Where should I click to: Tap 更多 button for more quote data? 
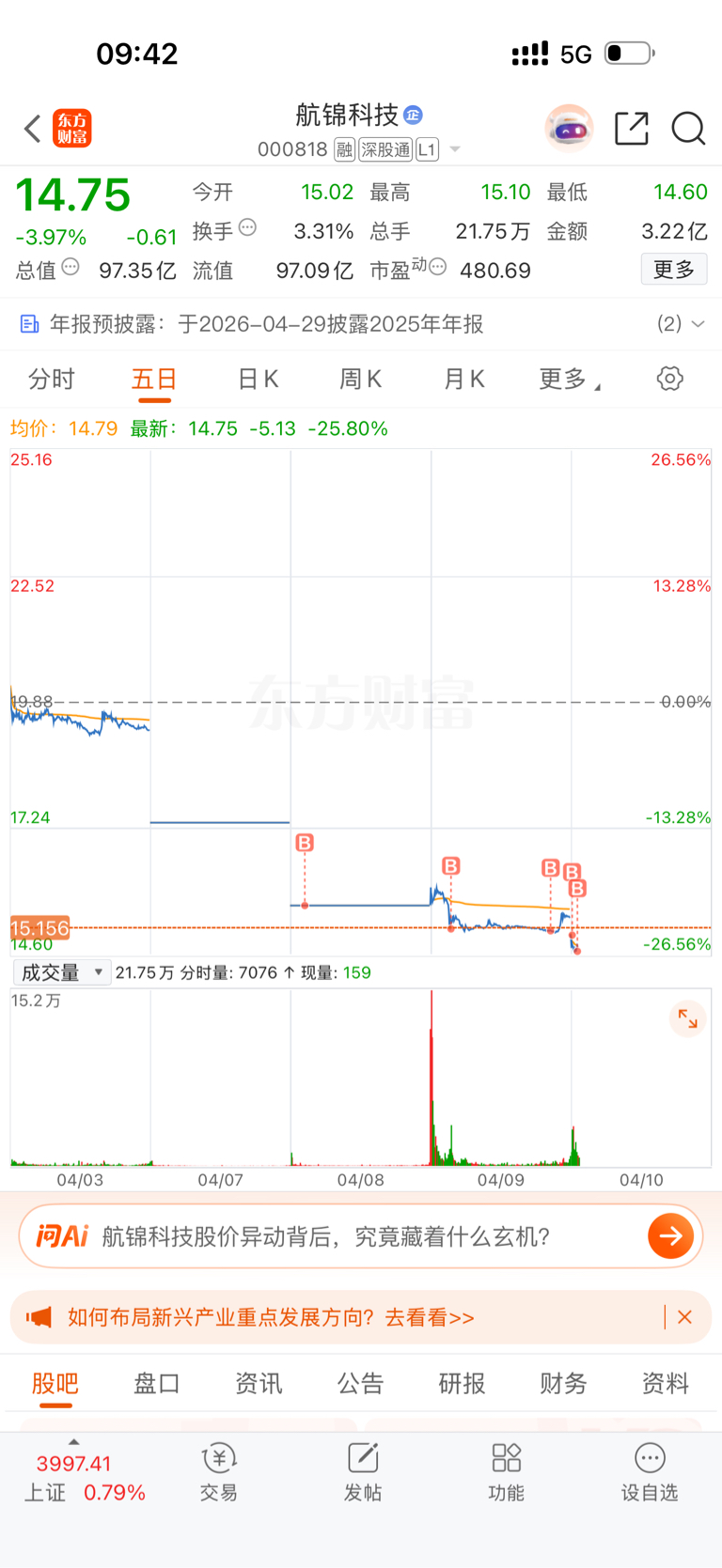(x=674, y=270)
